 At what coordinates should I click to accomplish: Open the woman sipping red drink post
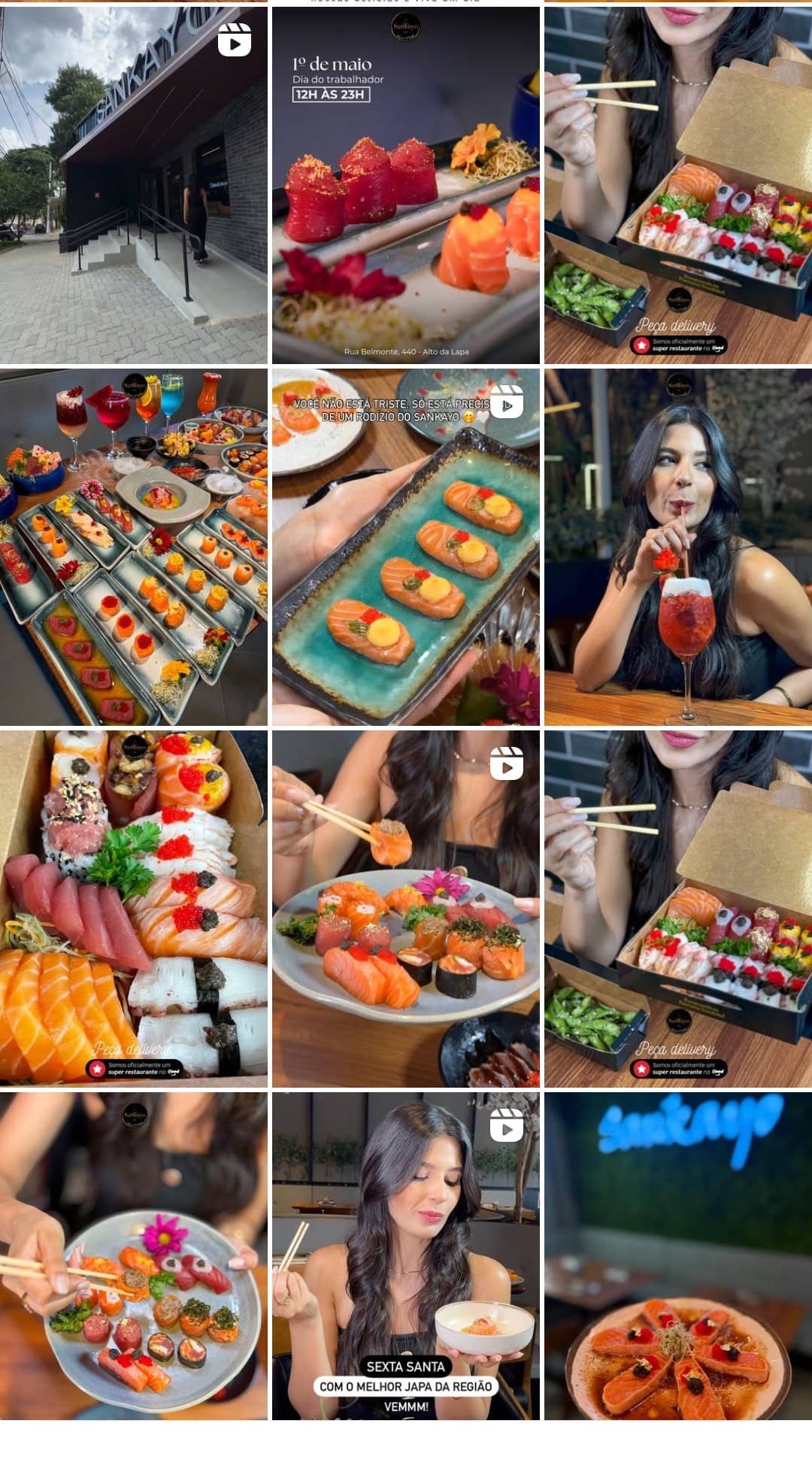click(x=677, y=547)
